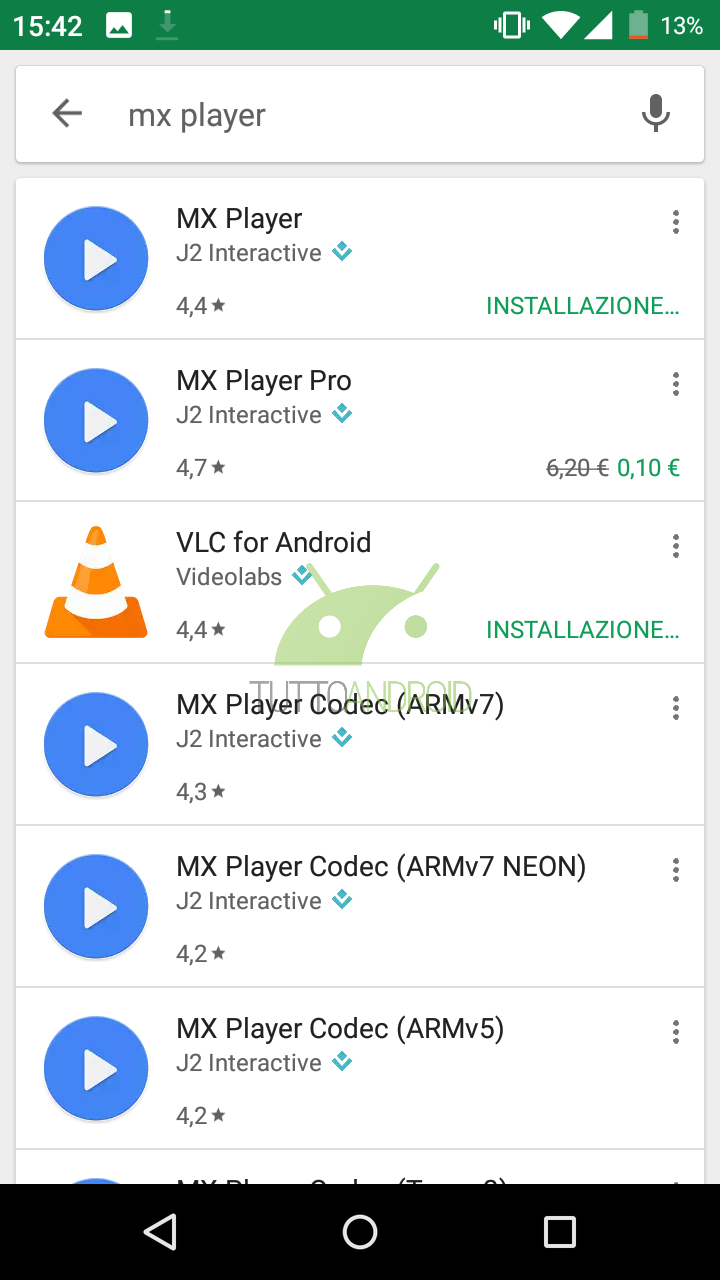Open overflow menu for MX Player Pro

click(x=676, y=384)
